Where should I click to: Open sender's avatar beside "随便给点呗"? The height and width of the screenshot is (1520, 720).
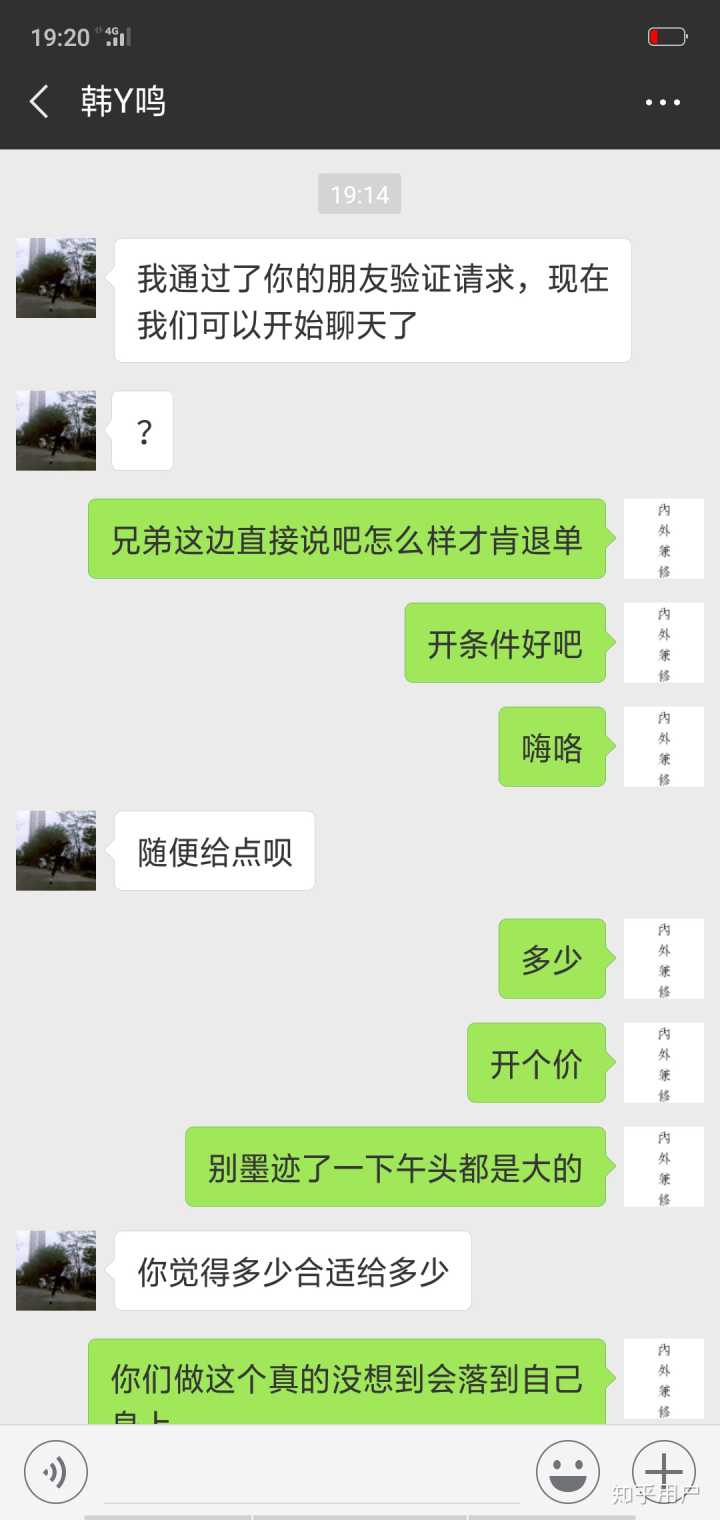coord(56,850)
